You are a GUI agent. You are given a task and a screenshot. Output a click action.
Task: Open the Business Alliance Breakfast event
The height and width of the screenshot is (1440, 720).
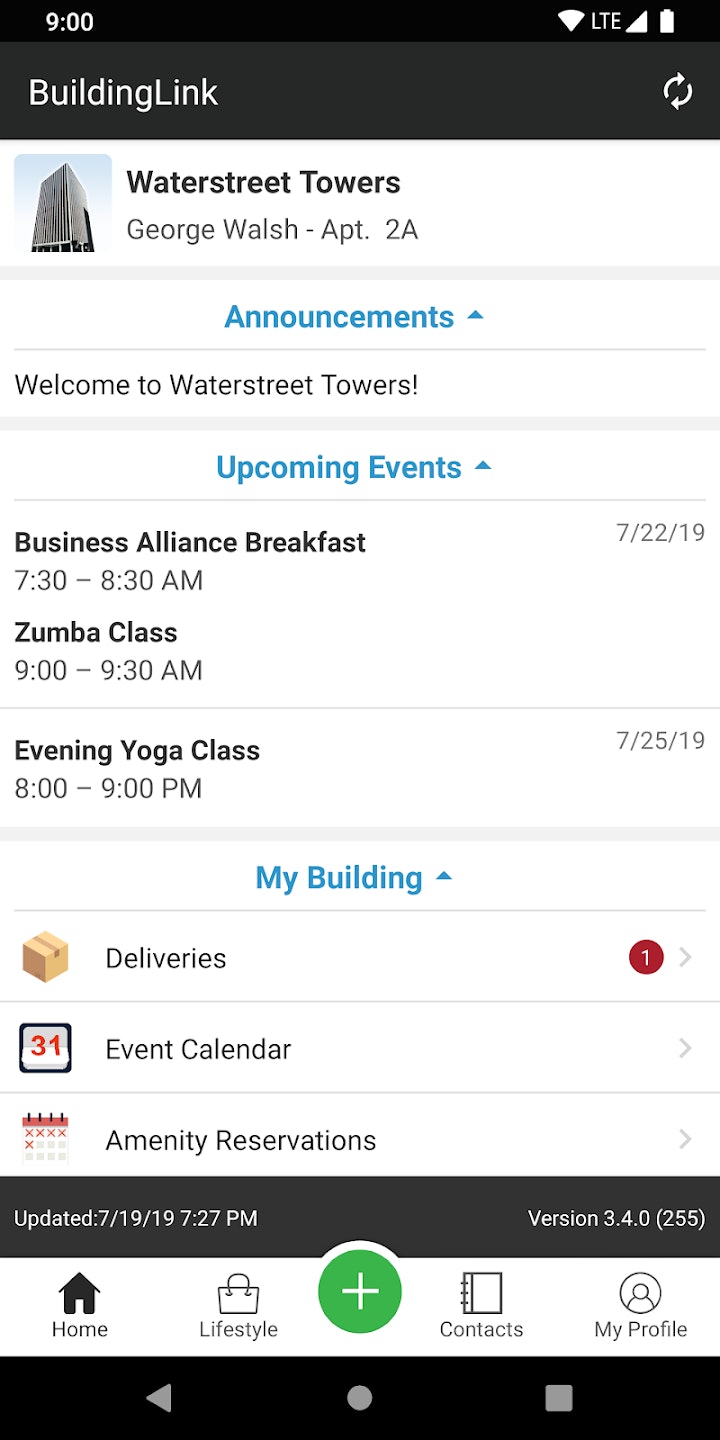click(x=190, y=560)
